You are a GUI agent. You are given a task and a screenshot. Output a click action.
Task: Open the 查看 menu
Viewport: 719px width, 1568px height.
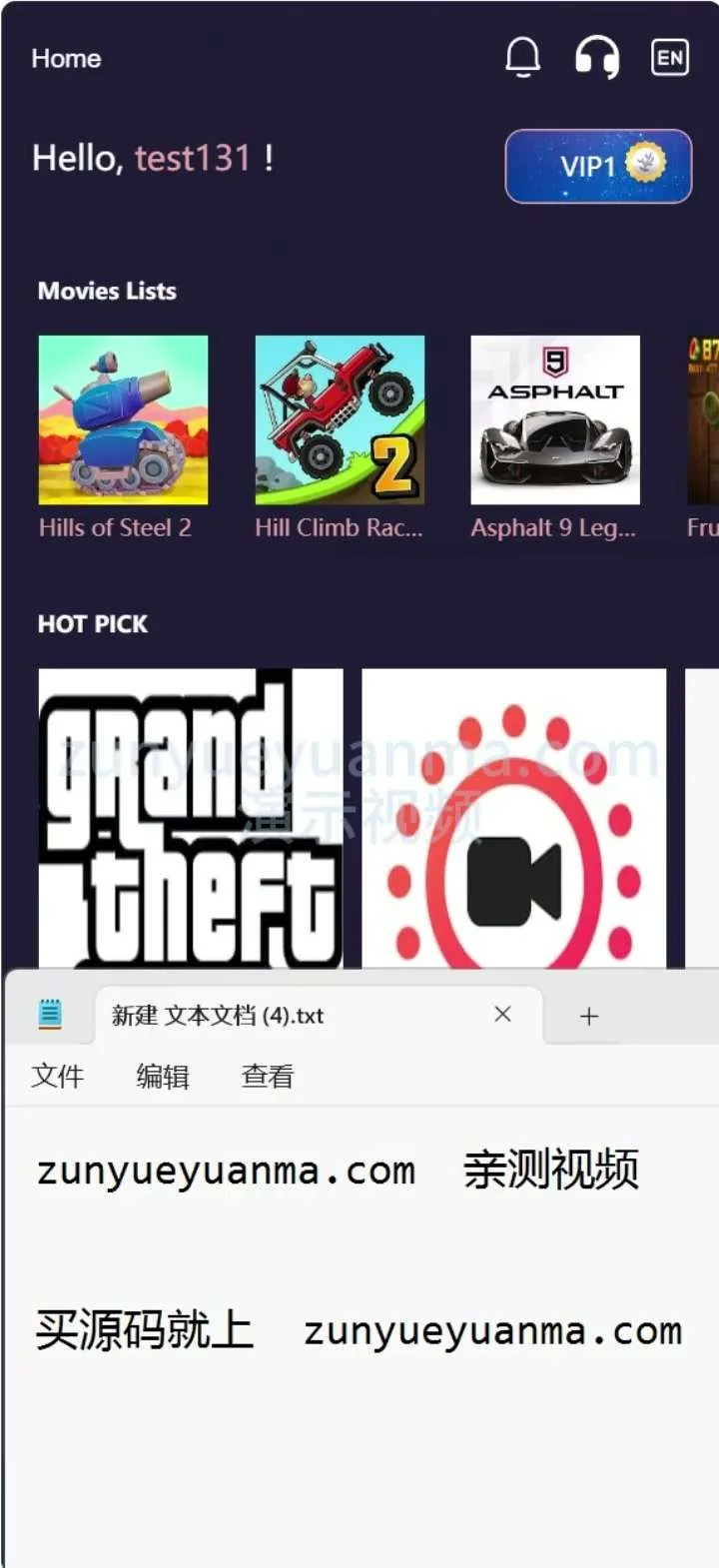click(268, 1076)
